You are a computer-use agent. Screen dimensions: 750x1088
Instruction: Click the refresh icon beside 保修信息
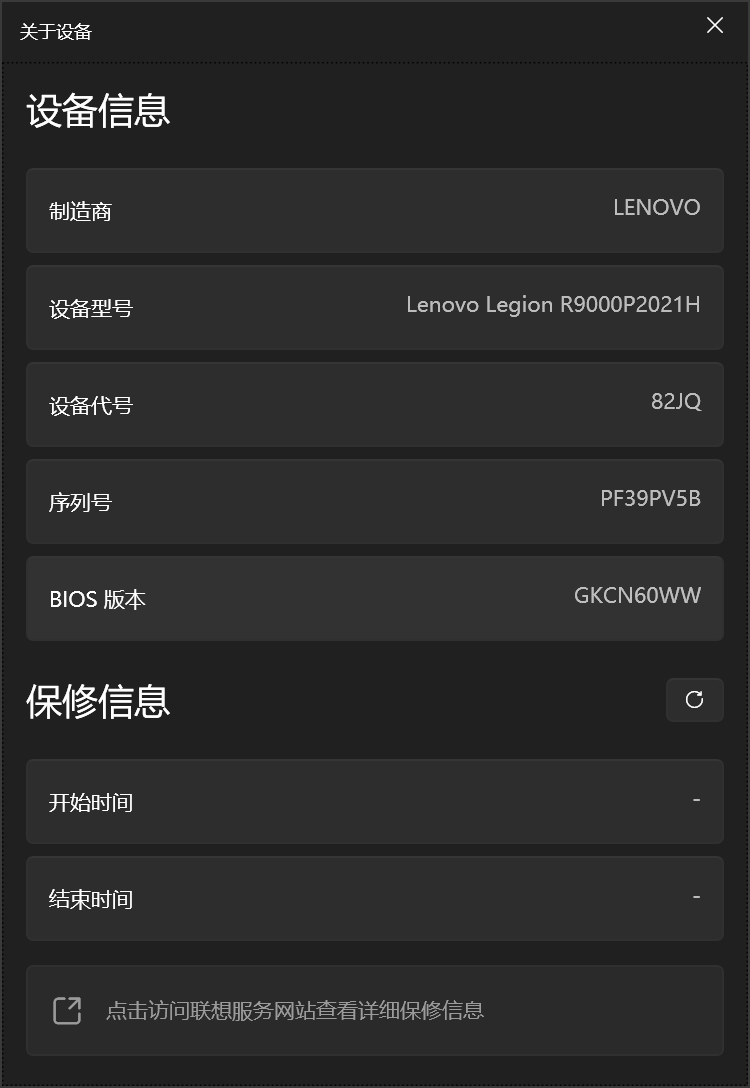point(694,700)
